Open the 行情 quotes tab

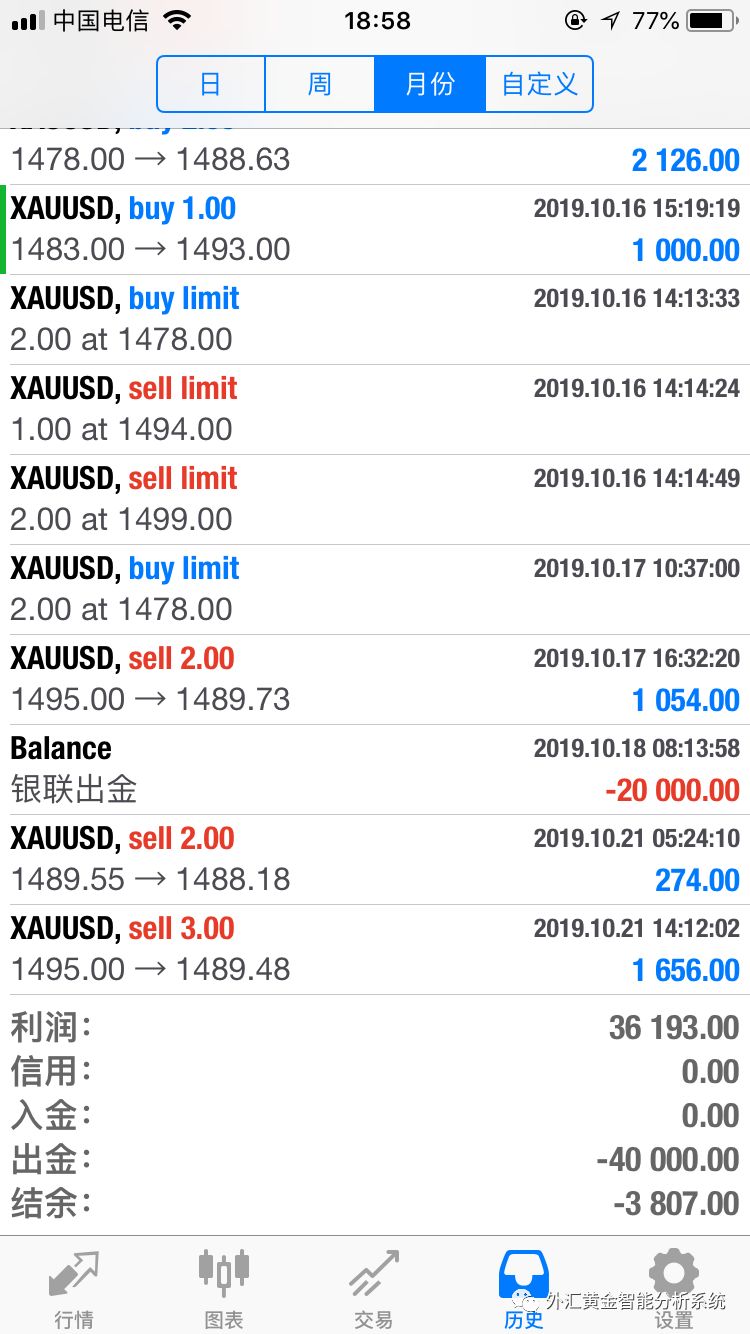pyautogui.click(x=75, y=1288)
